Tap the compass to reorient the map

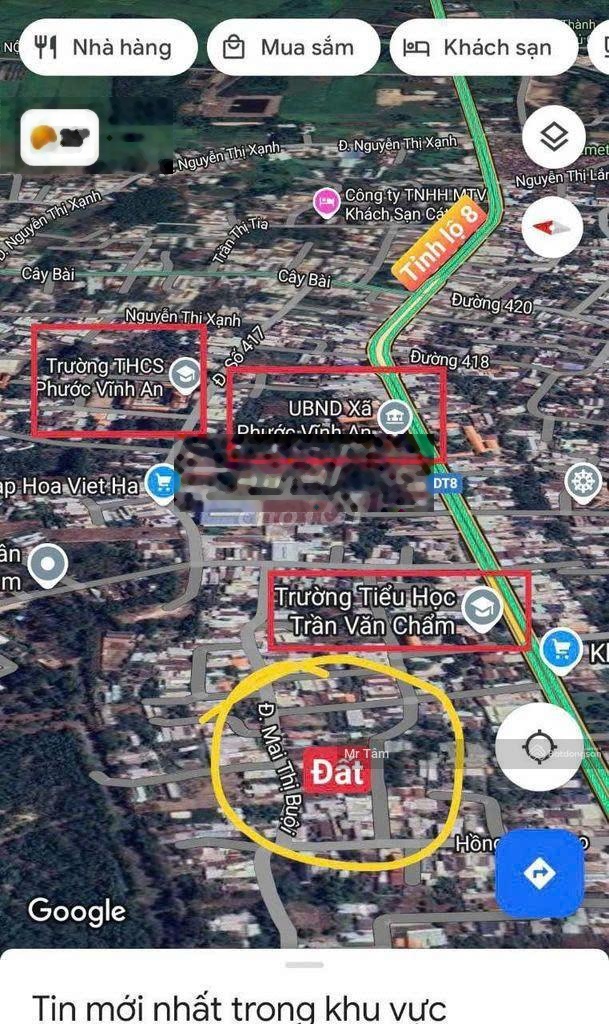point(552,227)
